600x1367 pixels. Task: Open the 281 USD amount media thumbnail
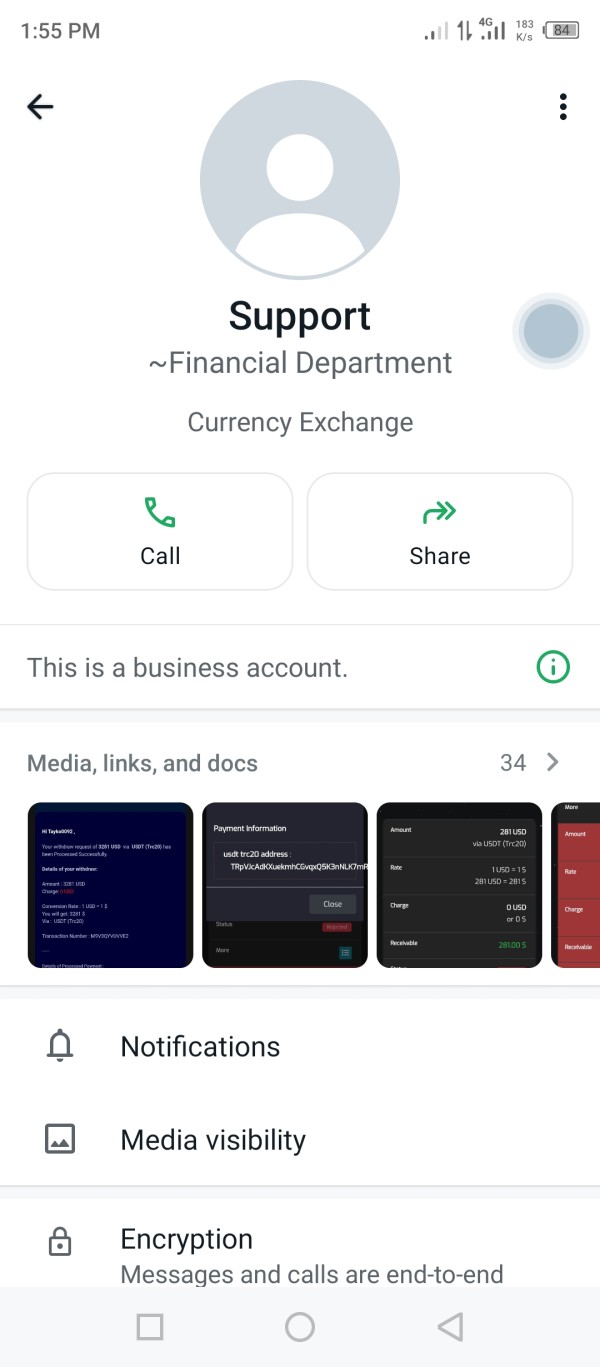point(460,885)
